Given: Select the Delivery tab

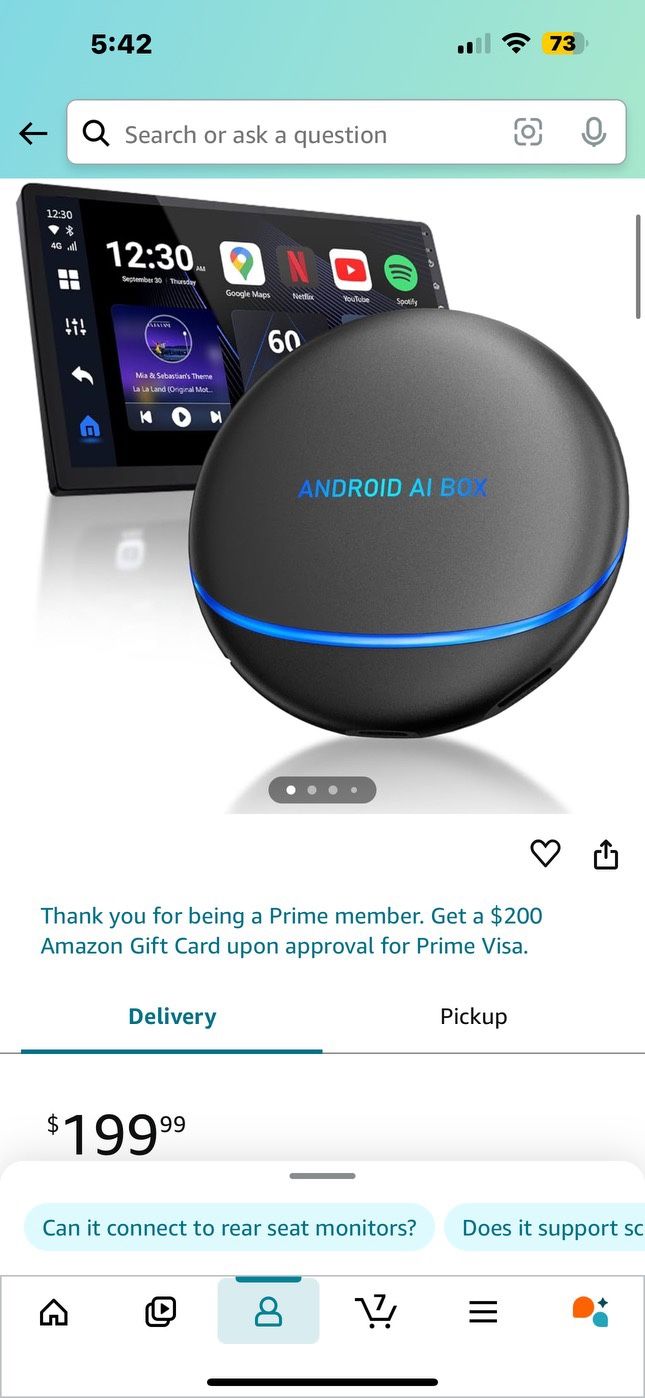Looking at the screenshot, I should click(x=172, y=1016).
